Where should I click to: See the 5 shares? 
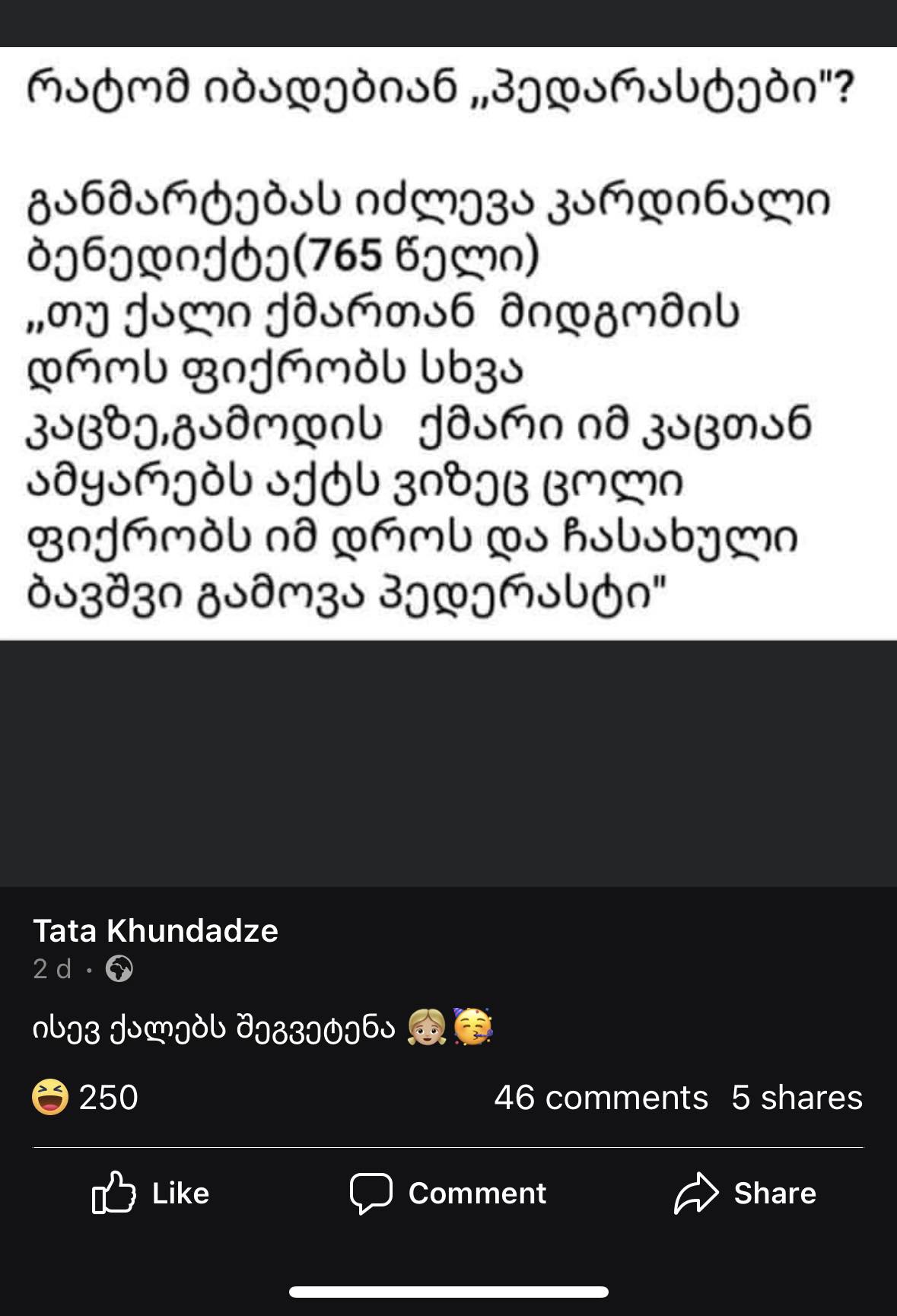point(797,1098)
